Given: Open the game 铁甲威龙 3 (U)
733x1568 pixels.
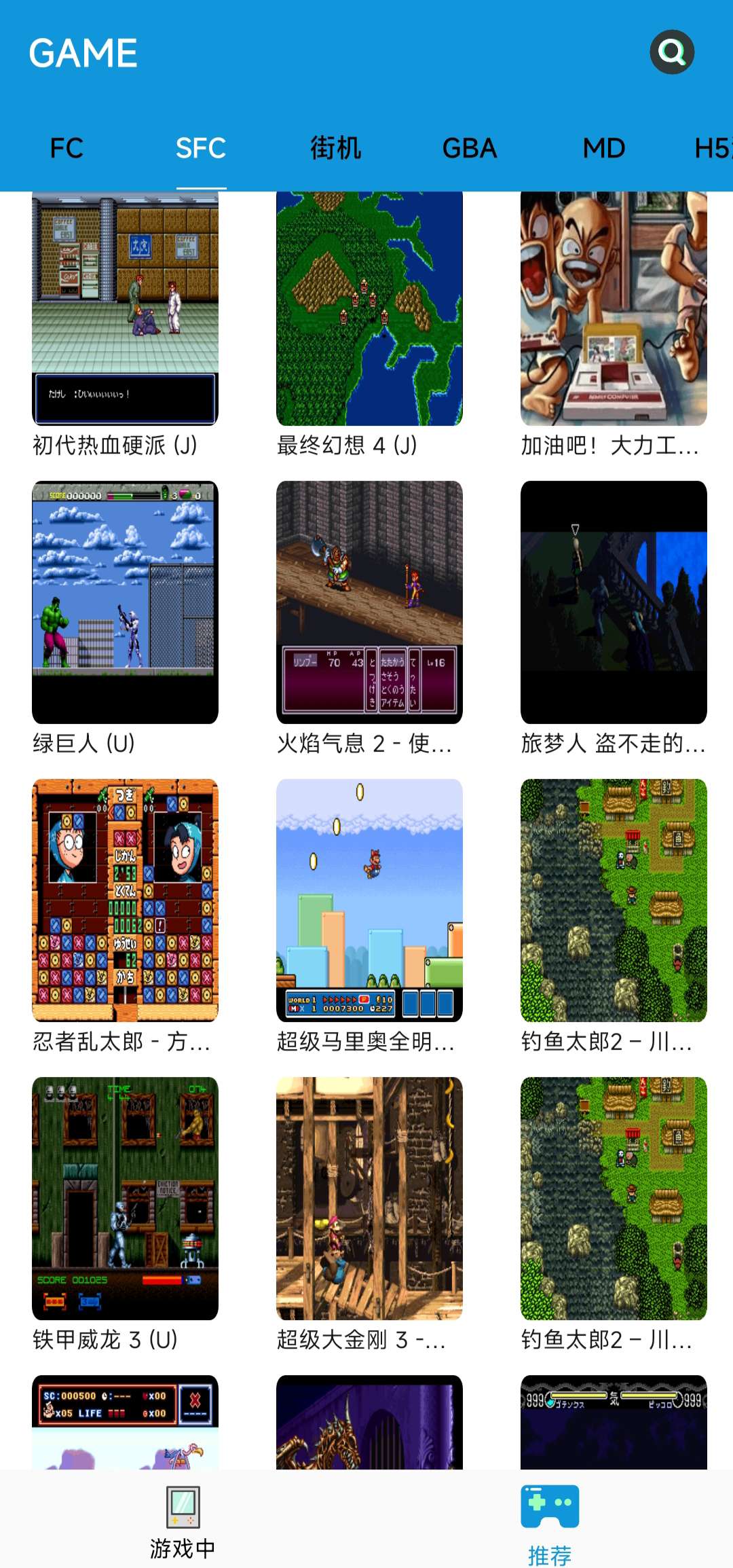Looking at the screenshot, I should point(125,1198).
